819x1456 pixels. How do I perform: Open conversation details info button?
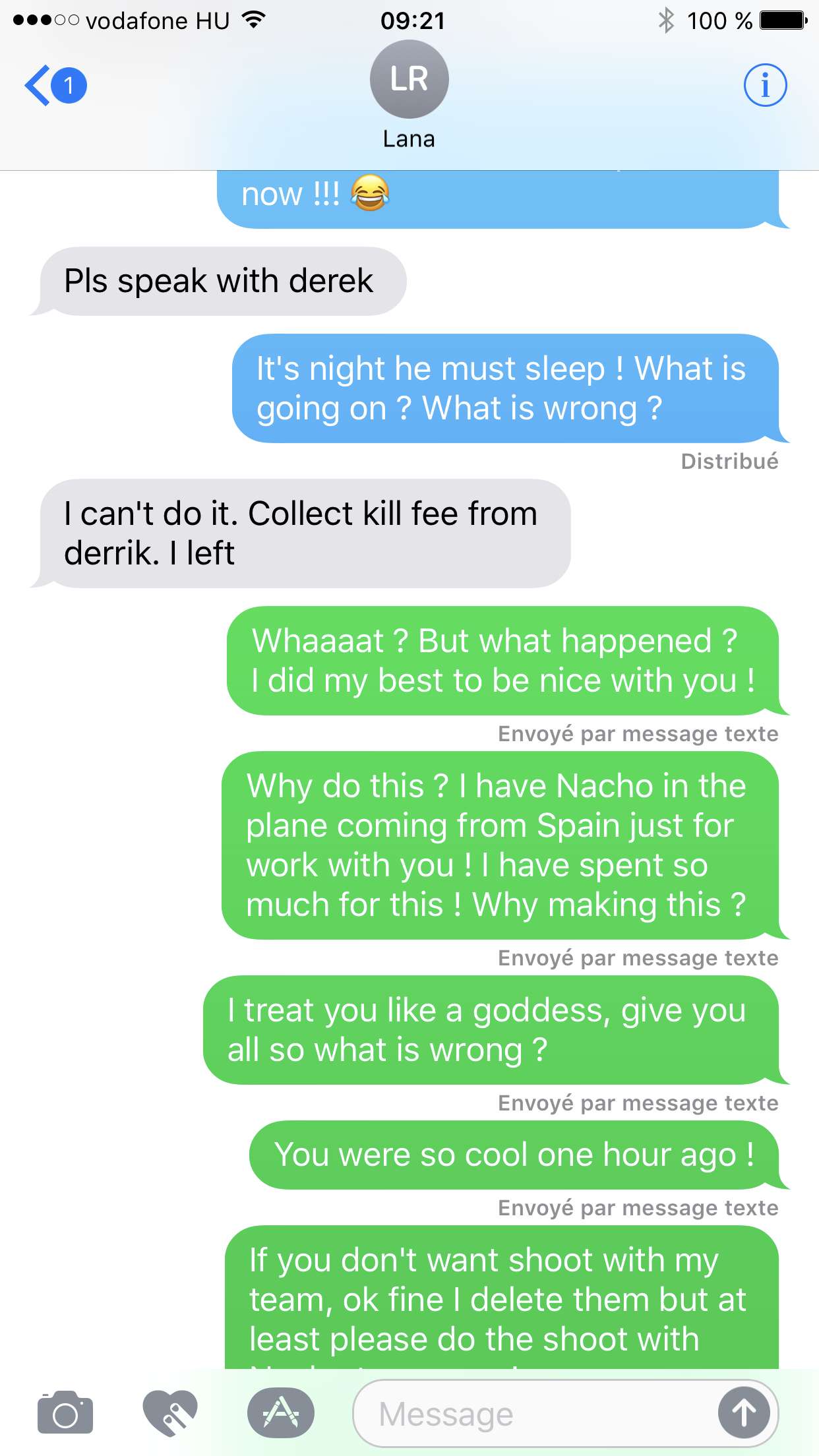pyautogui.click(x=765, y=86)
